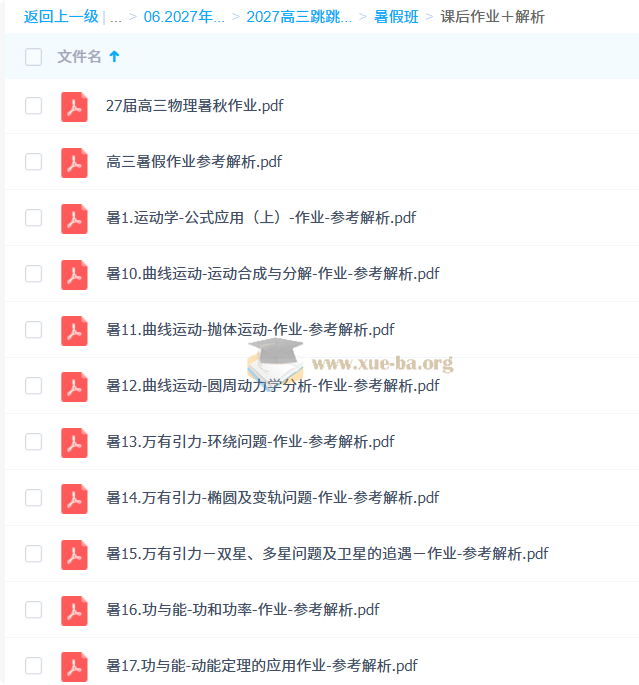
Task: Select the checkbox for 暑11.曲线运动-抛体运动
Action: [x=34, y=330]
